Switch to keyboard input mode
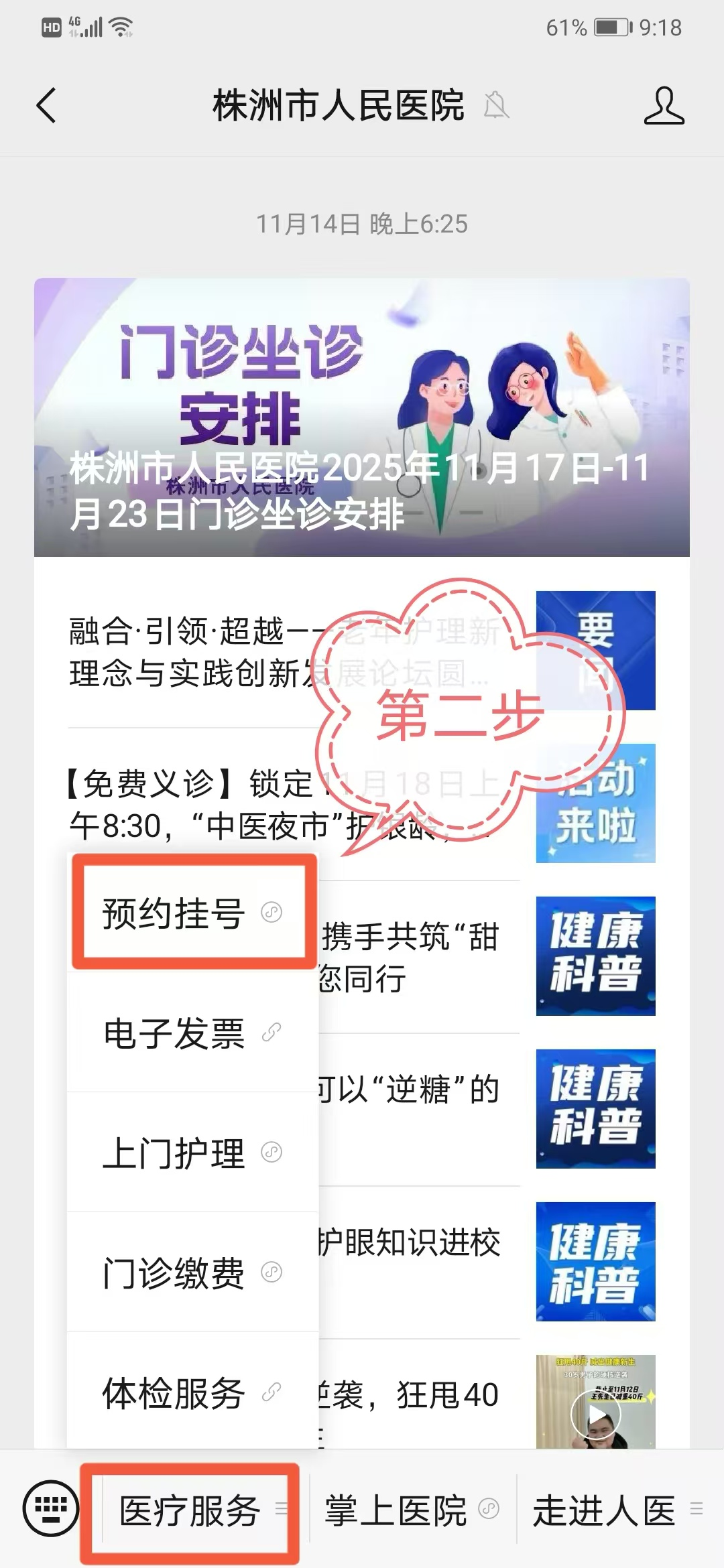724x1568 pixels. [51, 1508]
